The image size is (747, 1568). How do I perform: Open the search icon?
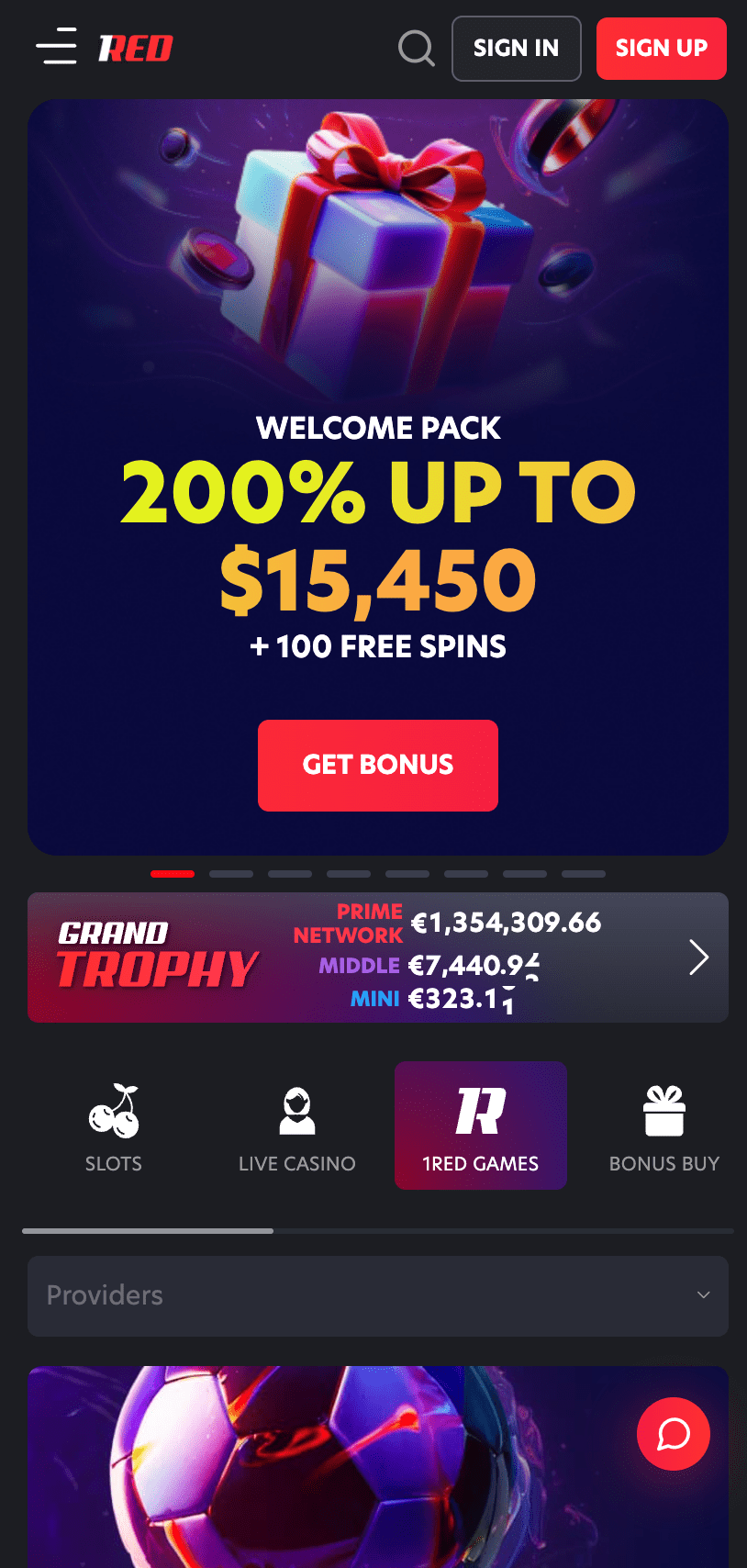click(416, 49)
